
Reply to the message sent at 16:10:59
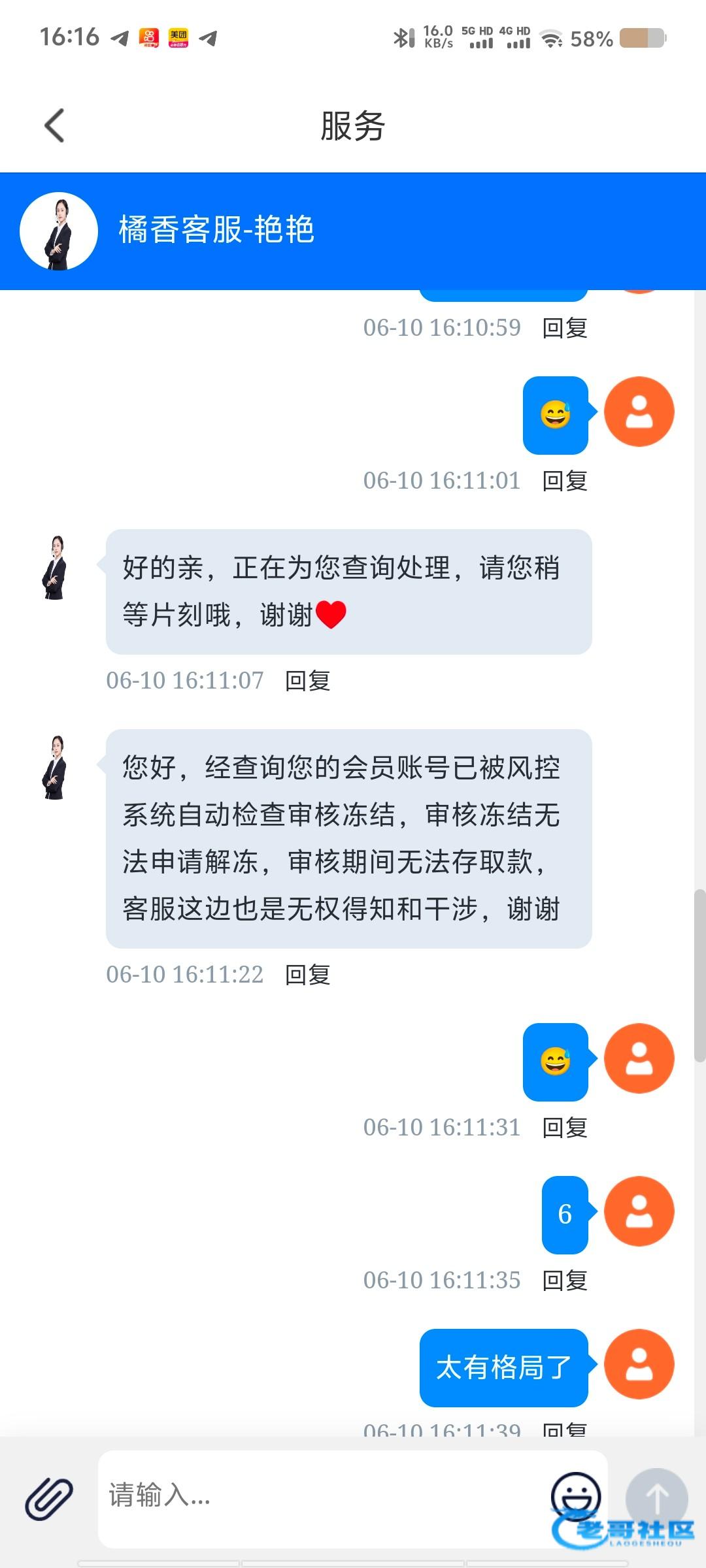565,328
